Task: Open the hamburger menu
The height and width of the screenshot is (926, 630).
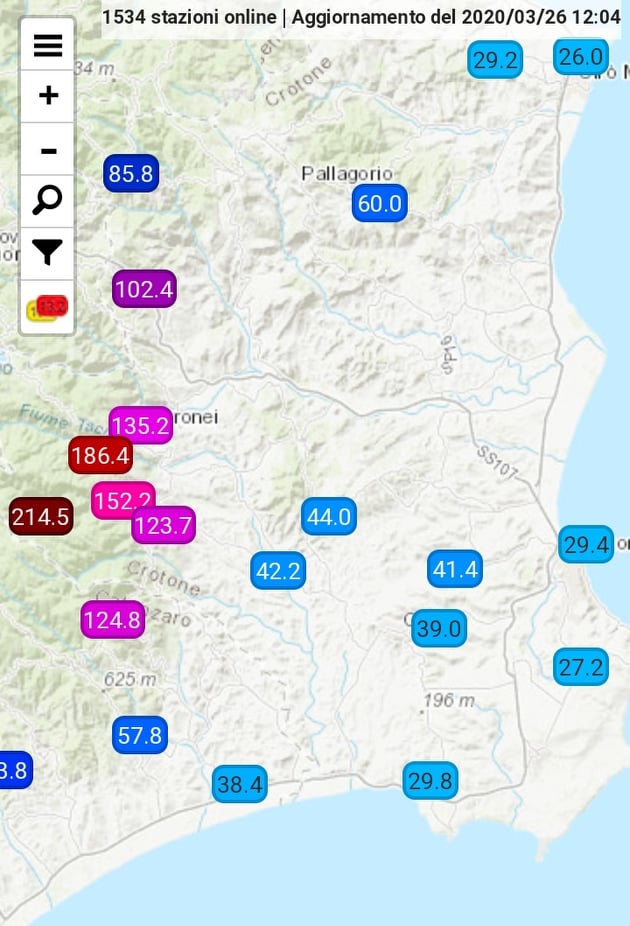Action: tap(47, 45)
